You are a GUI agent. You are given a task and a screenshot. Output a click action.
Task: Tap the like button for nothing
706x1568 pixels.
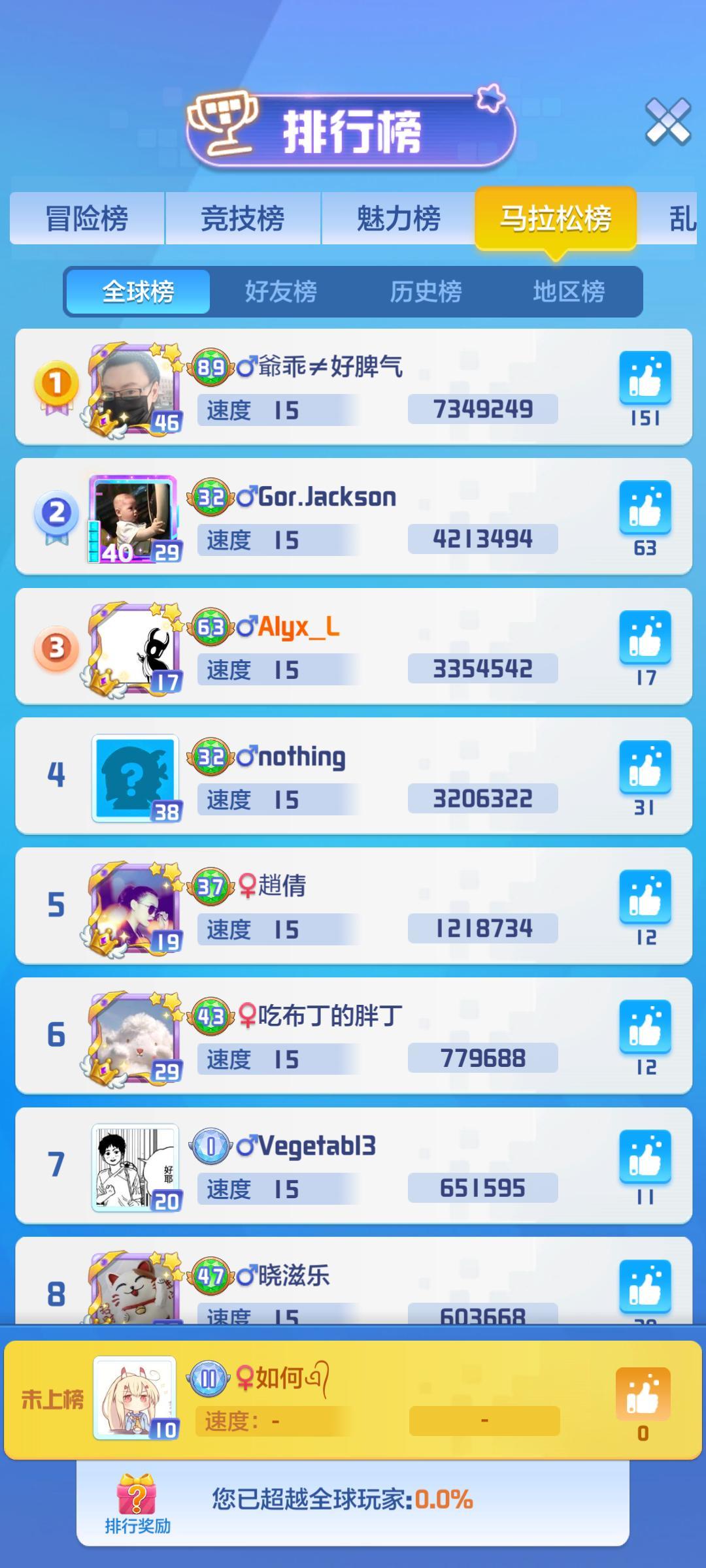pyautogui.click(x=645, y=766)
